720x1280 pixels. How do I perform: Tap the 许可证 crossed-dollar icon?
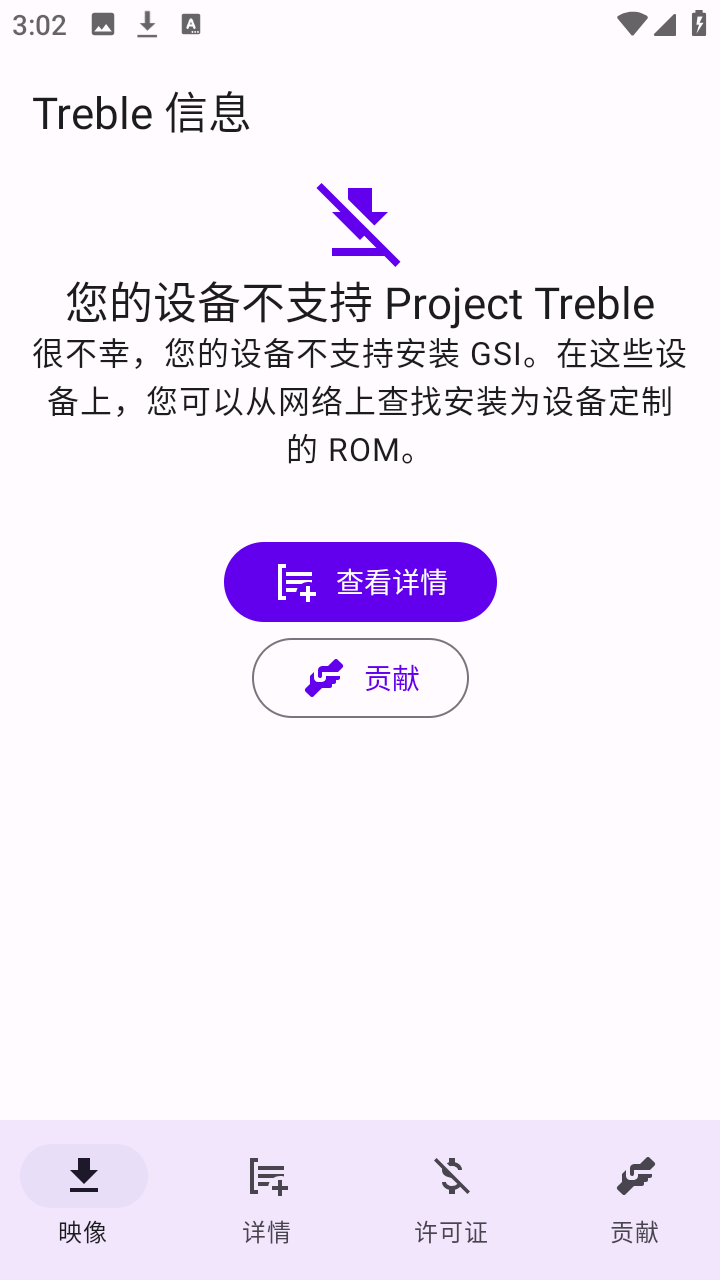[450, 1176]
